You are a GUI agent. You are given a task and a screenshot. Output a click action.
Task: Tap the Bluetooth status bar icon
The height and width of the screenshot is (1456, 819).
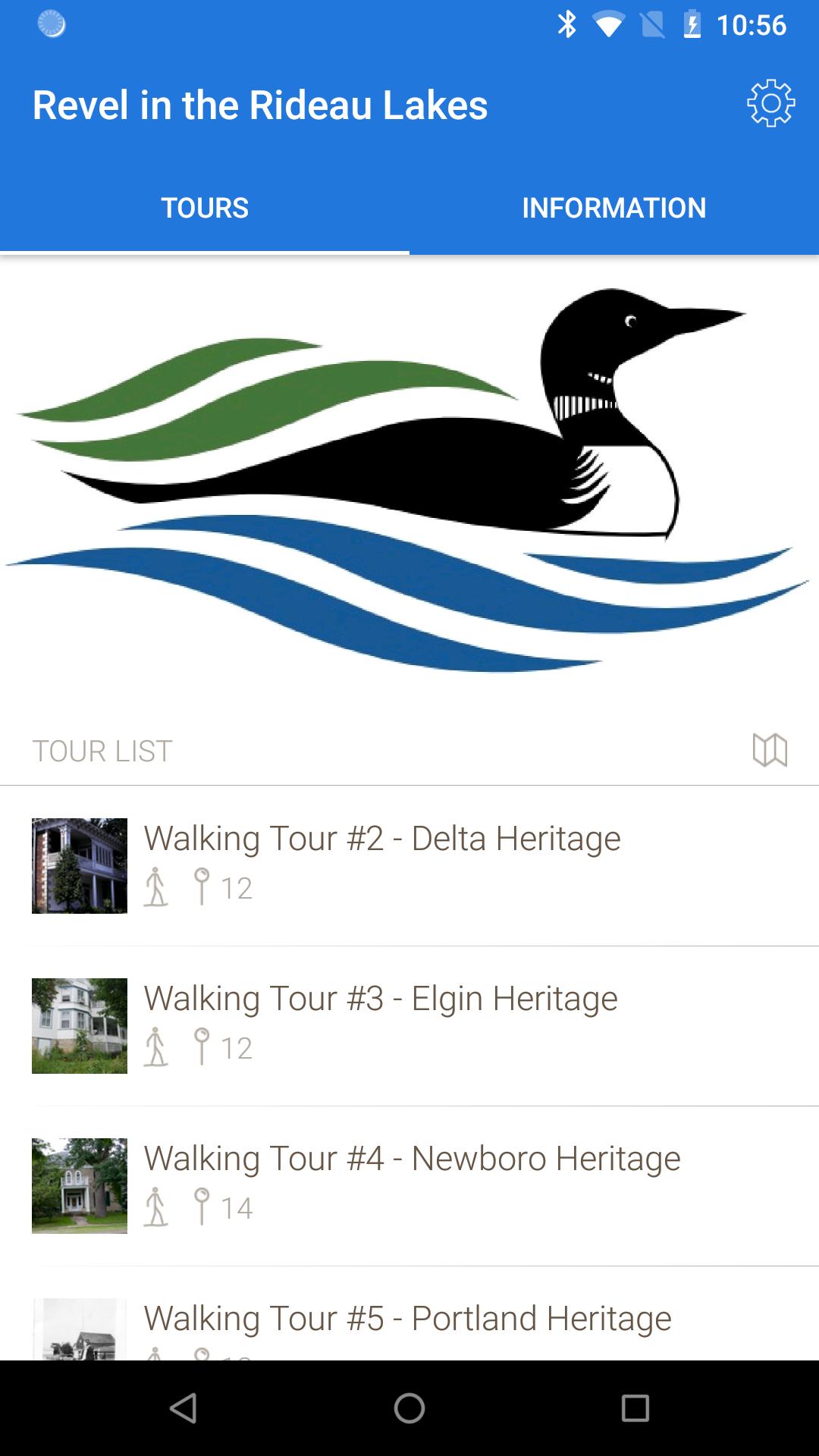564,25
